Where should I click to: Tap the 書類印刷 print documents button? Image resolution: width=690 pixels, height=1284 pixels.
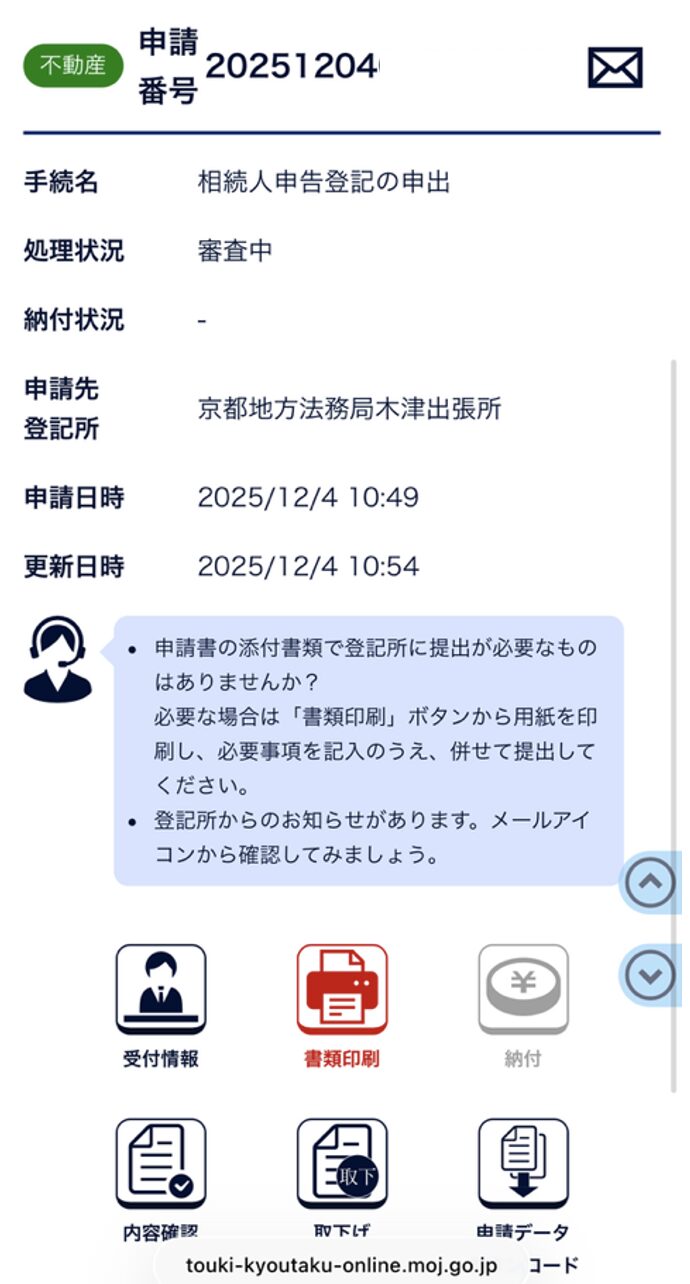coord(342,990)
